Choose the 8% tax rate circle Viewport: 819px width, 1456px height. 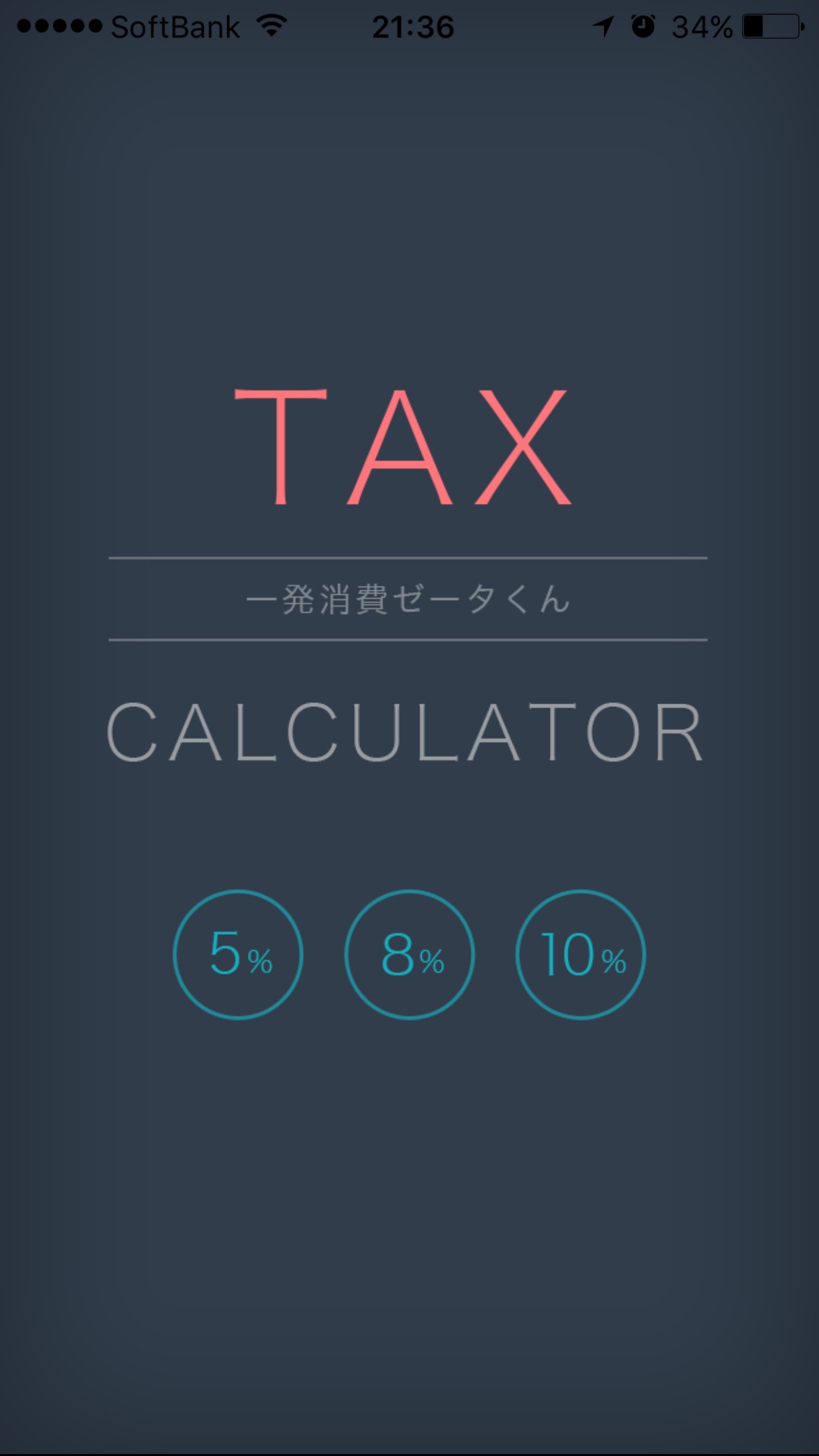tap(409, 954)
